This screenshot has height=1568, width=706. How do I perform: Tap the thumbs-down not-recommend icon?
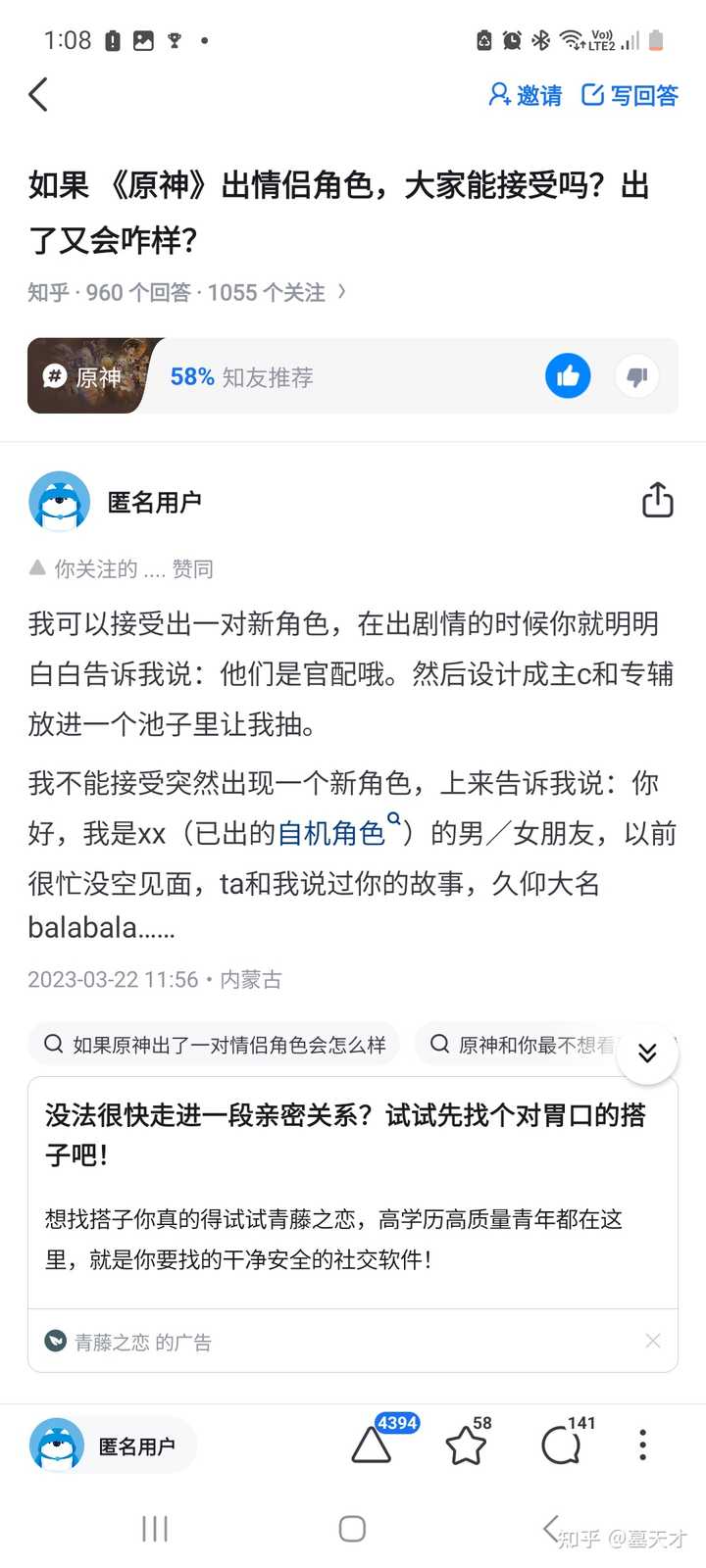click(637, 376)
